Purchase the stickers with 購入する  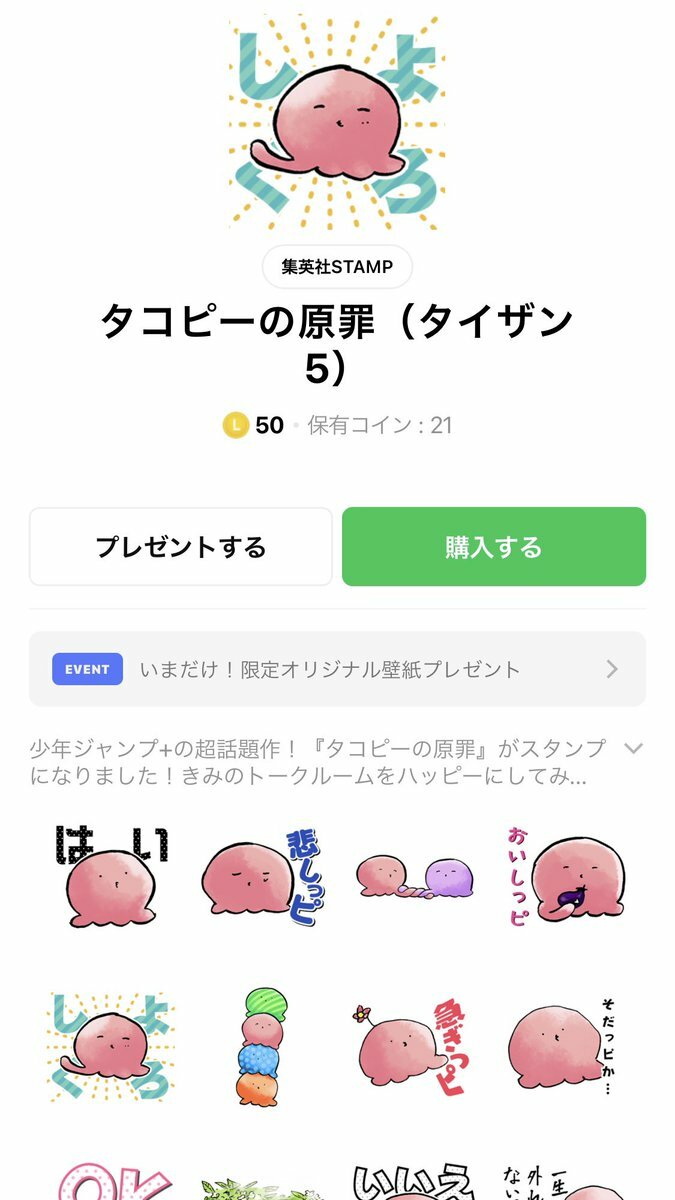(493, 547)
